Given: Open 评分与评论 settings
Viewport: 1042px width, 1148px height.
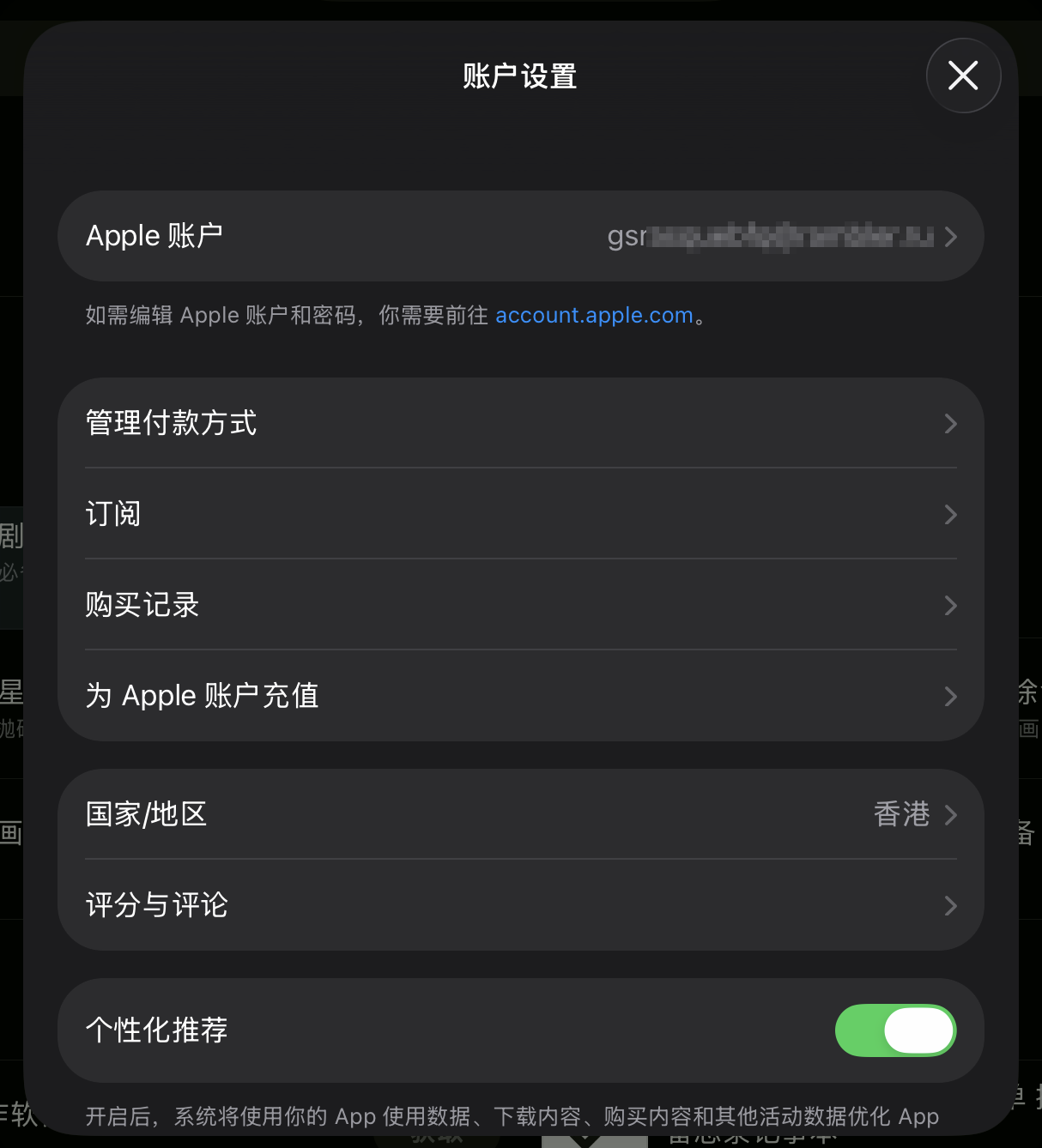Looking at the screenshot, I should [x=520, y=905].
